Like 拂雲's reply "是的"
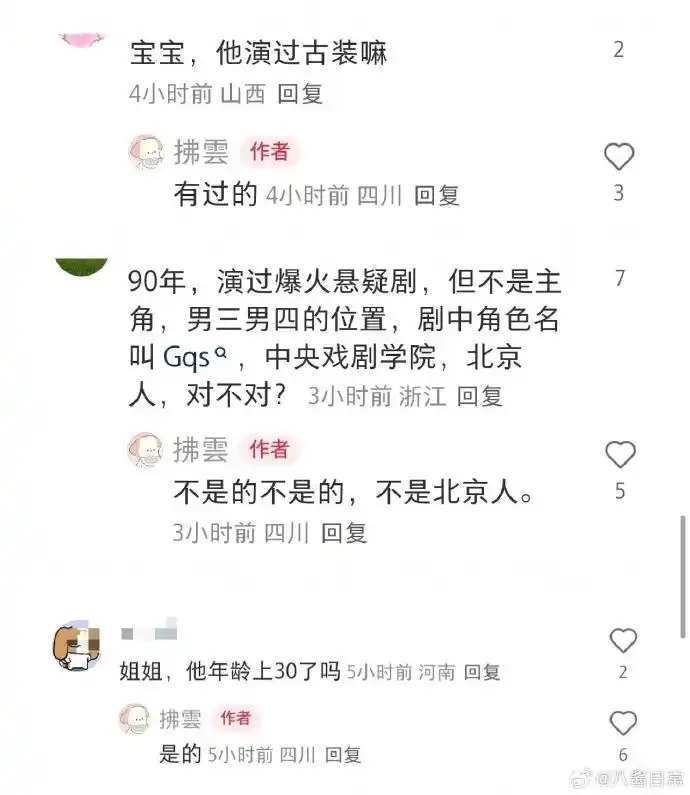This screenshot has width=690, height=795. pyautogui.click(x=623, y=724)
